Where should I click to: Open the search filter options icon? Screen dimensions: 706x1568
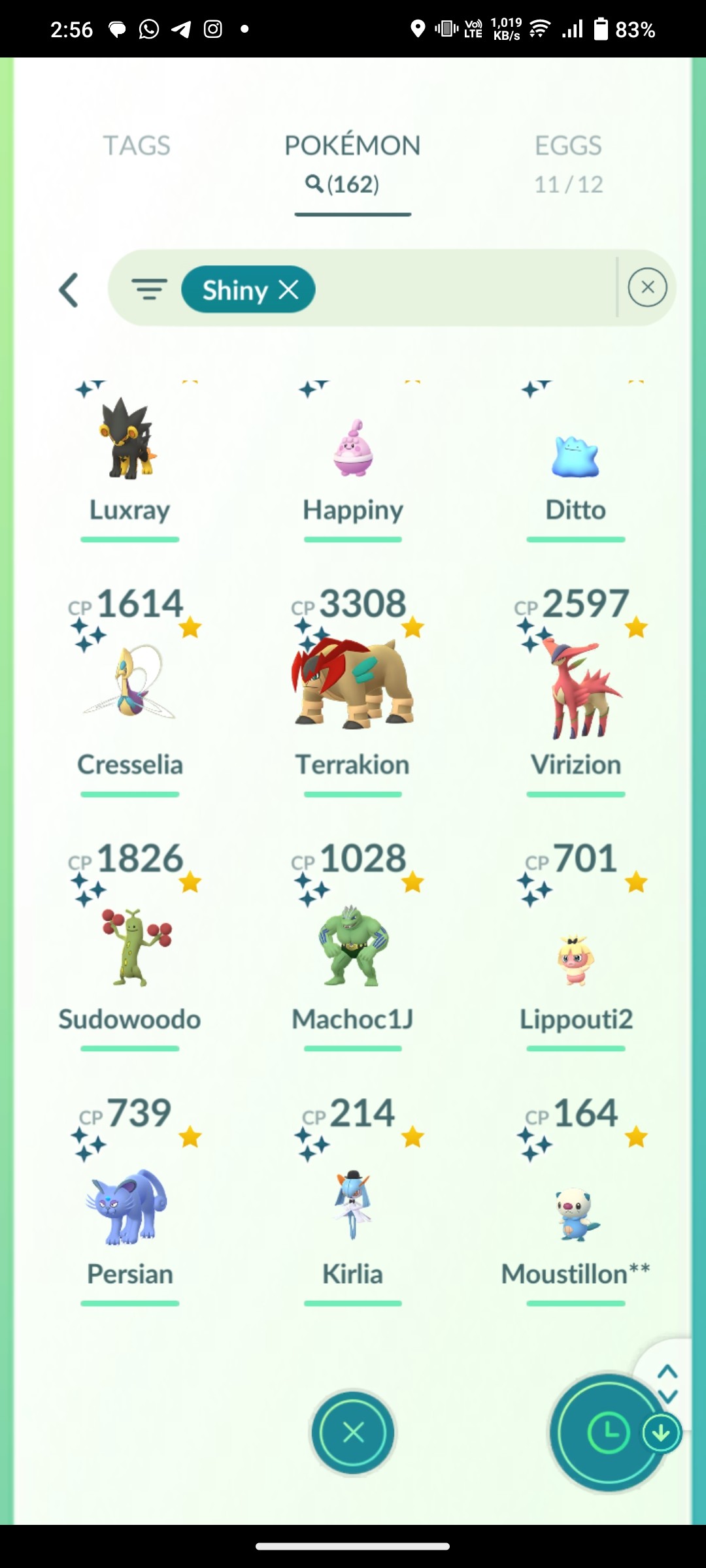(150, 289)
